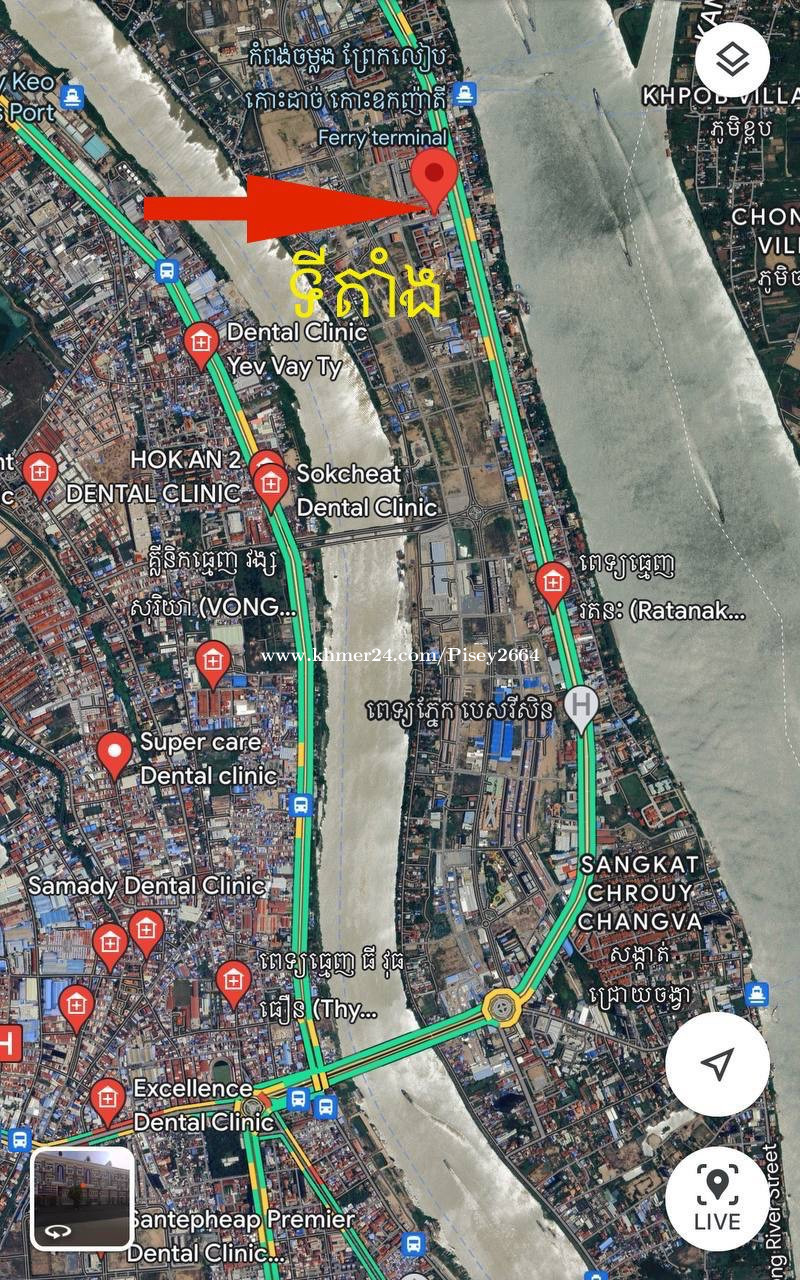Open Dental Clinic Yev Vay Ty marker

(201, 343)
